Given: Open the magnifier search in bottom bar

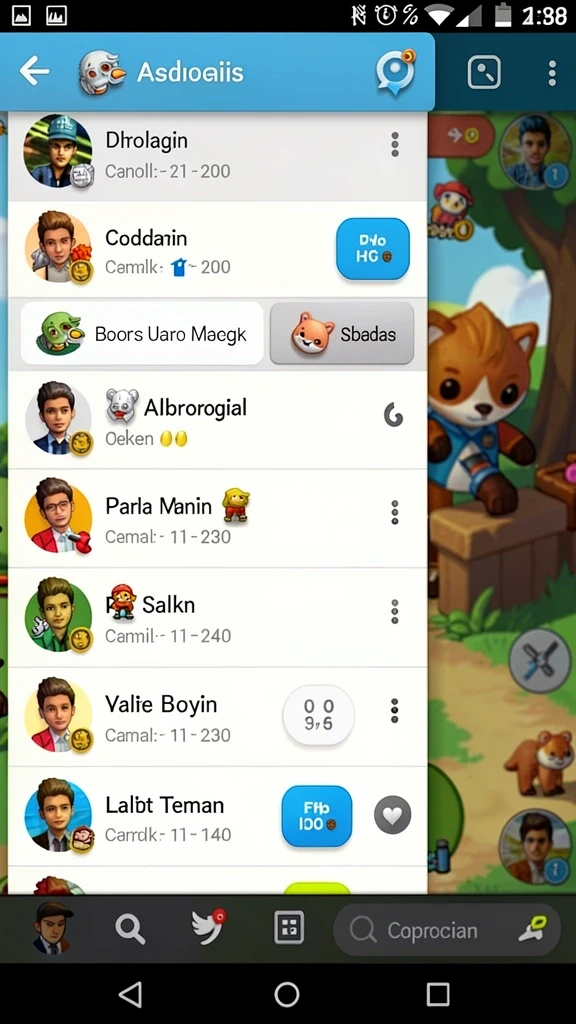Looking at the screenshot, I should pyautogui.click(x=130, y=928).
